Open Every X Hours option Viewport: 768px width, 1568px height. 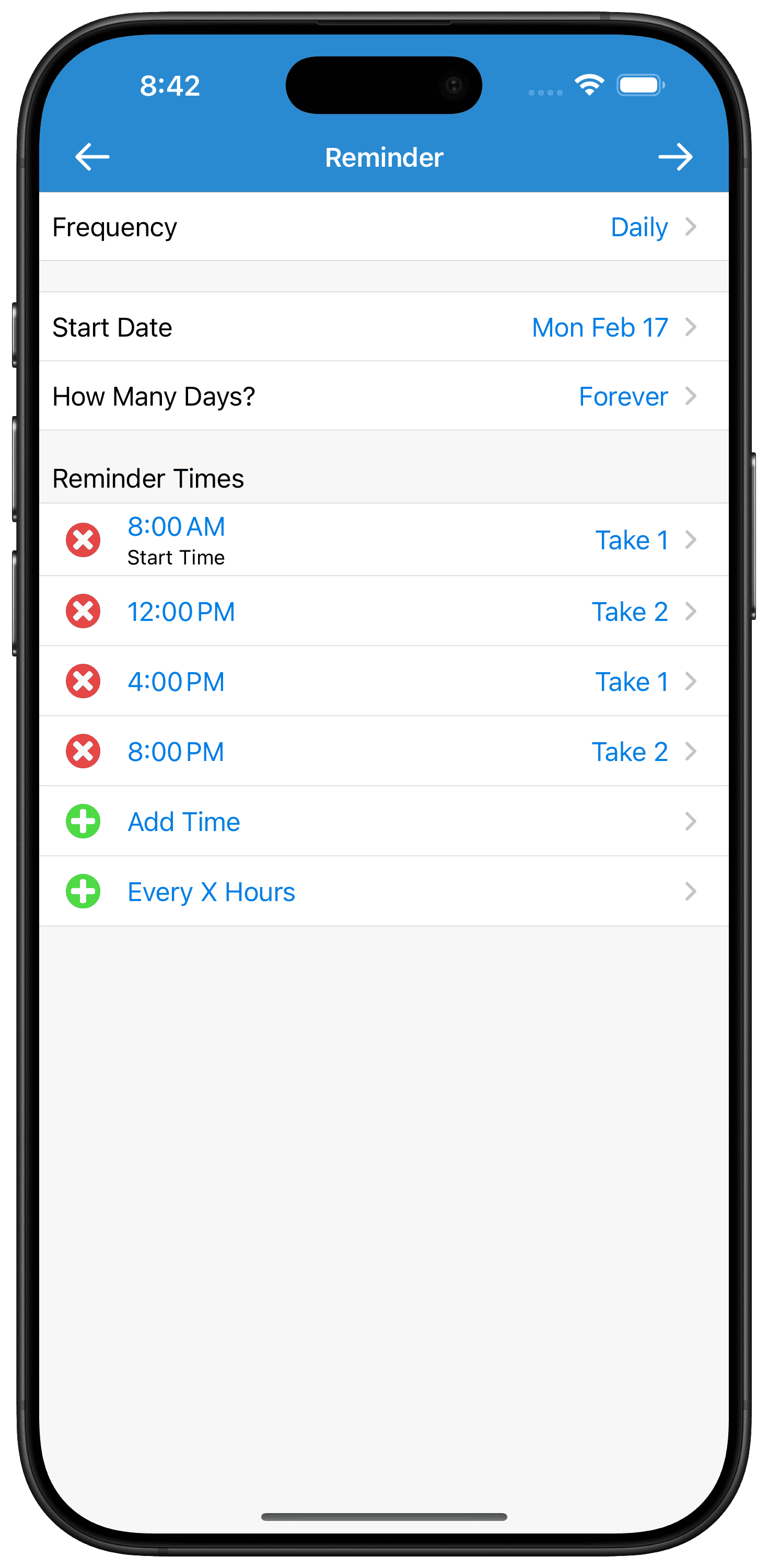(x=384, y=891)
